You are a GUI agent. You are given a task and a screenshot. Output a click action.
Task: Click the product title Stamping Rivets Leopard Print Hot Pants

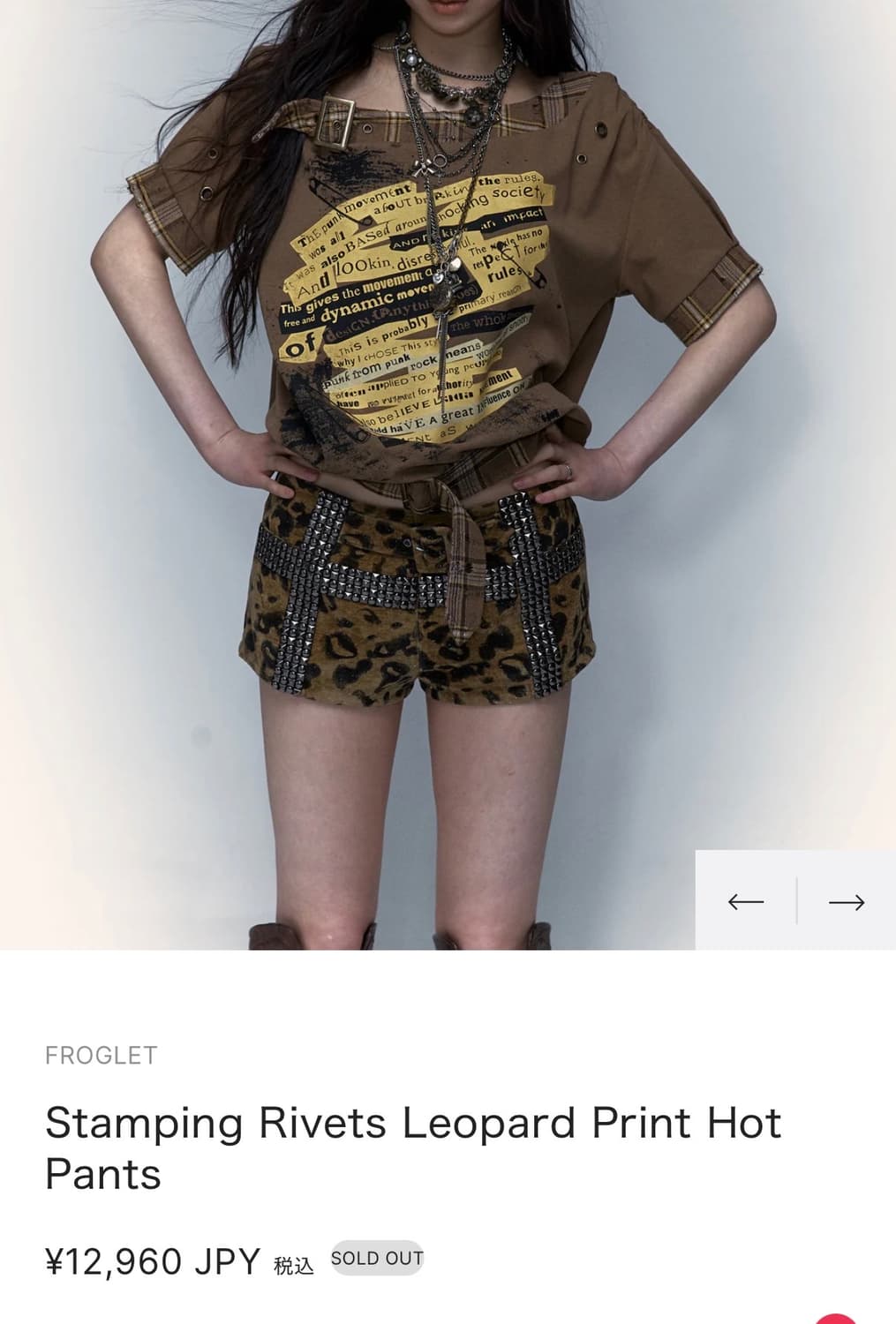tap(413, 1122)
